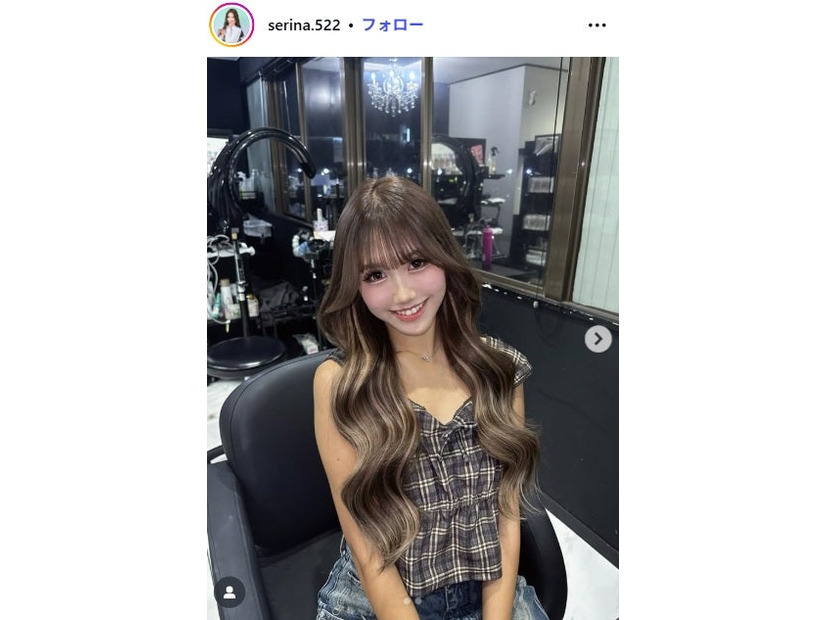826x620 pixels.
Task: Open the serina.522 username link
Action: pos(304,25)
